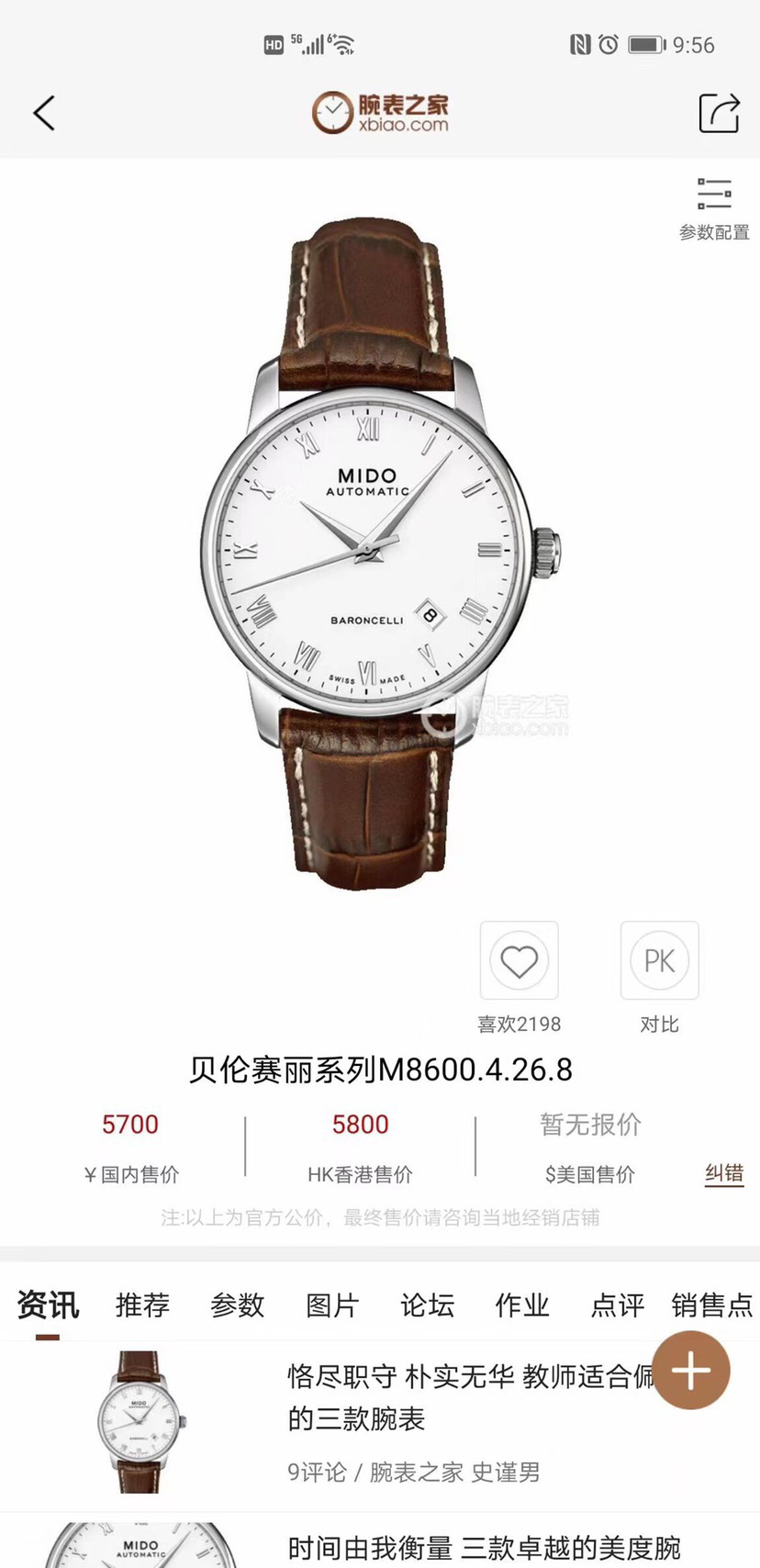Add the watch to PK comparison
Viewport: 760px width, 1568px height.
pos(659,961)
